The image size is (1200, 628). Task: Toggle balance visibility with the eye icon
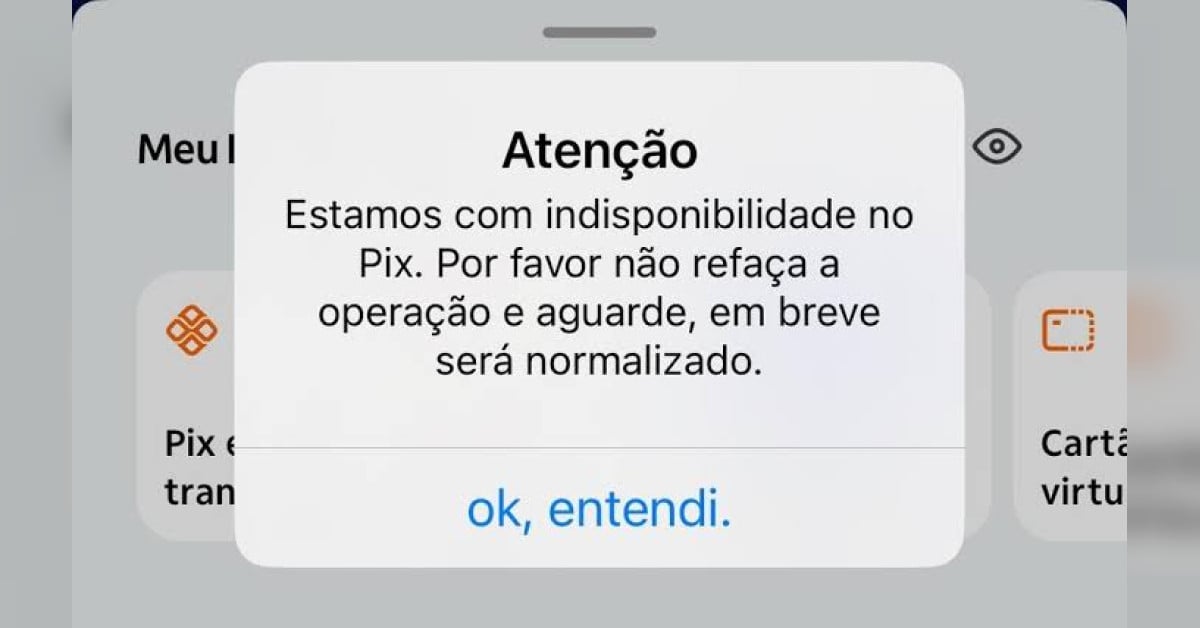[997, 149]
